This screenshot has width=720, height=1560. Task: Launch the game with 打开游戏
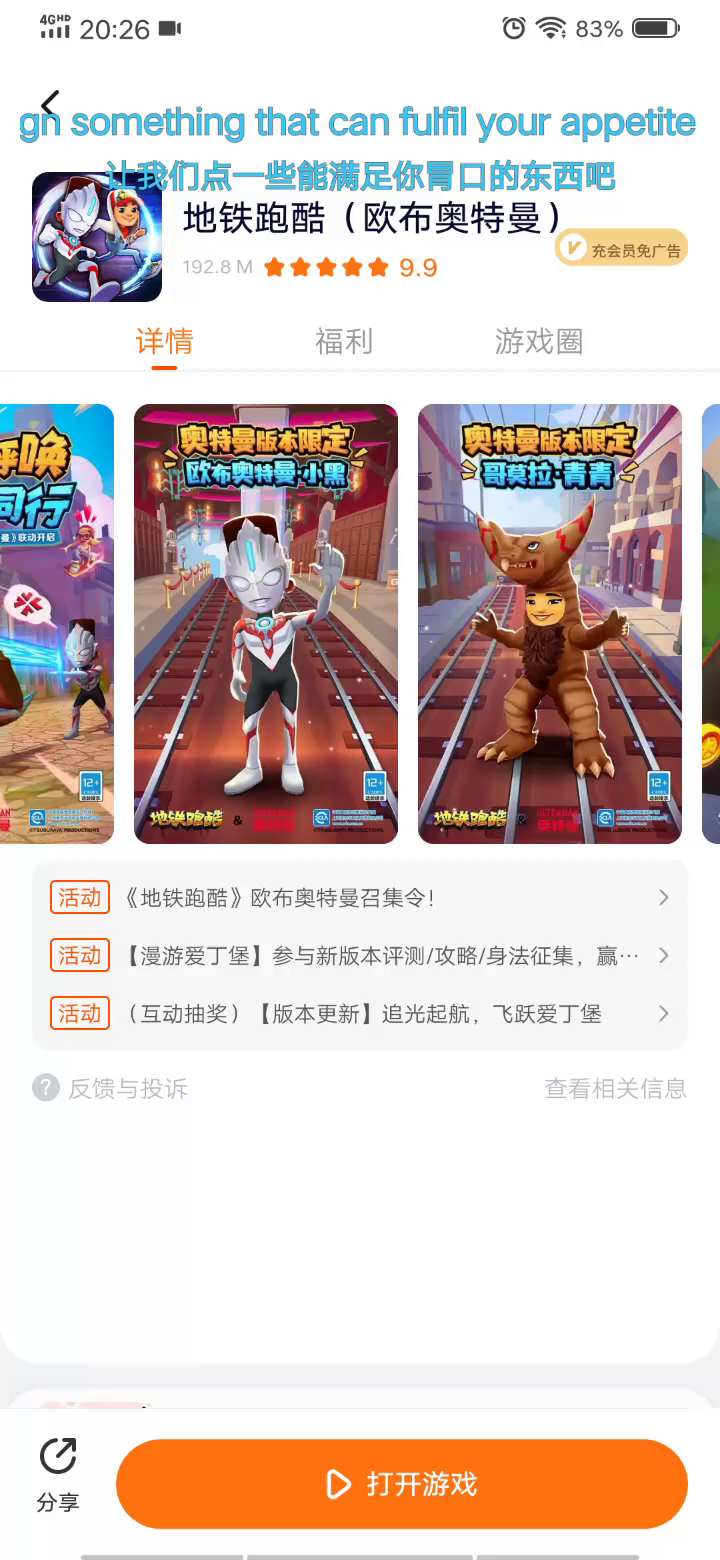[x=402, y=1484]
